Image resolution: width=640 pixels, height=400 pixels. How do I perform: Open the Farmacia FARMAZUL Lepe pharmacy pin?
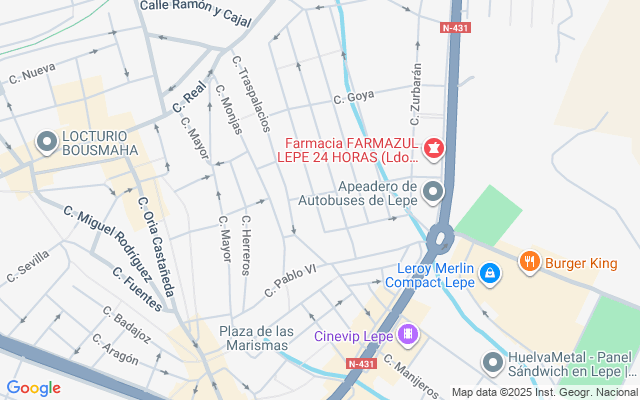coord(434,149)
